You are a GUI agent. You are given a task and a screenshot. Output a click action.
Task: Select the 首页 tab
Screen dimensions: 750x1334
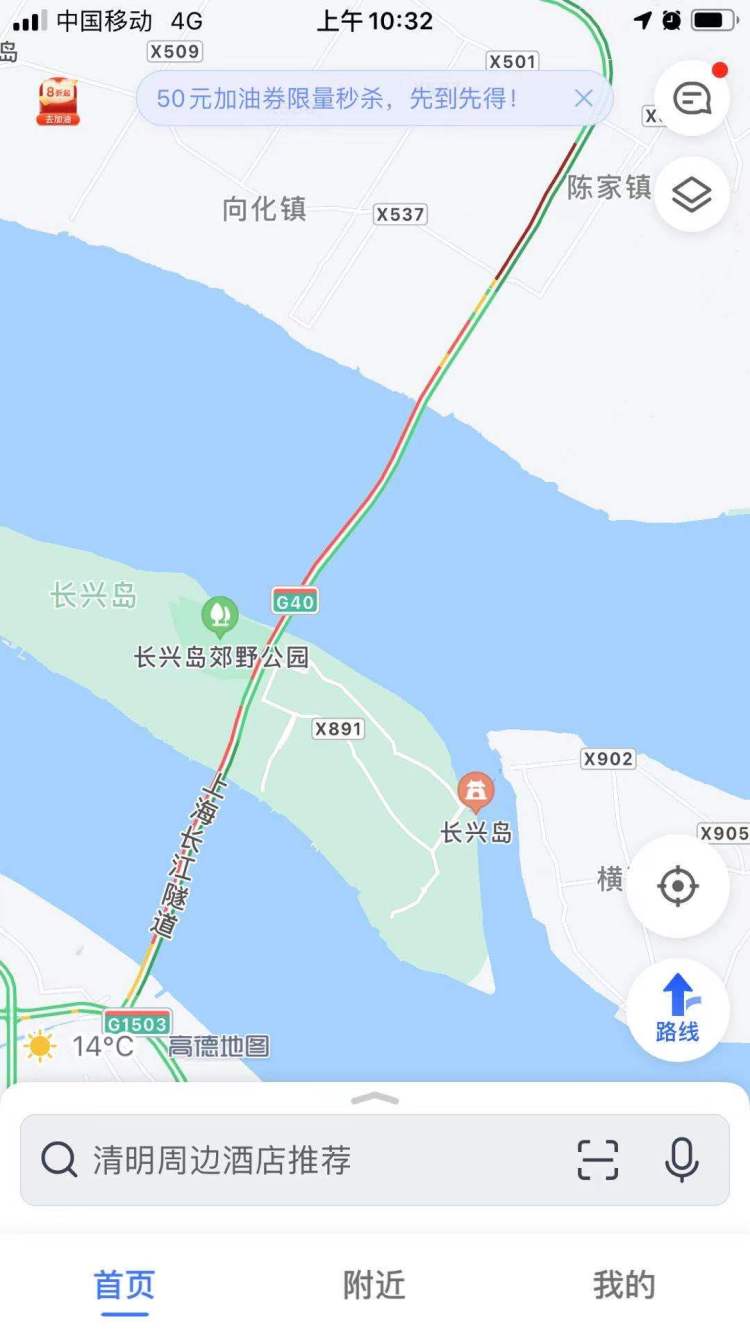(125, 1286)
